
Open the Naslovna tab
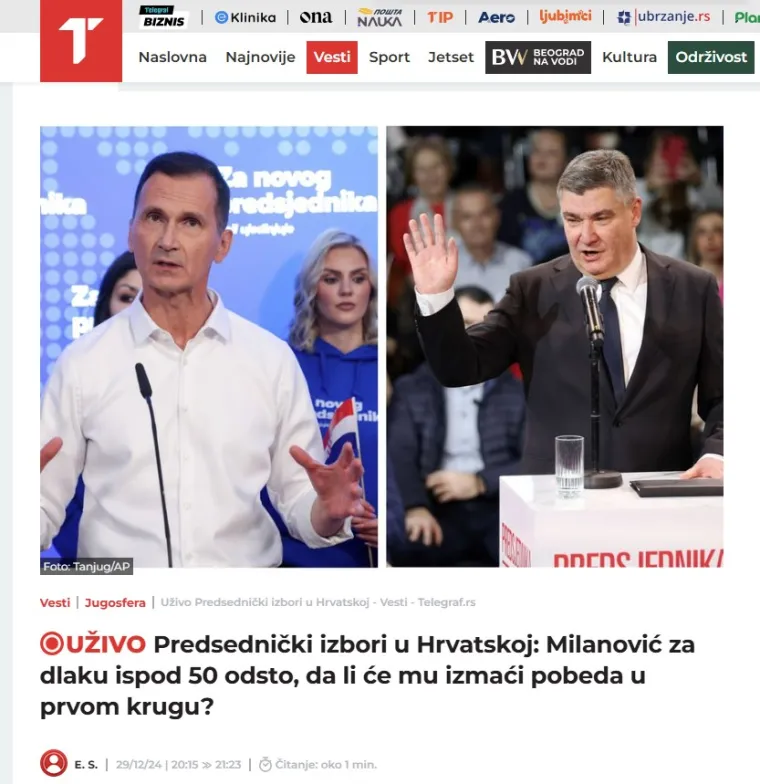point(172,57)
